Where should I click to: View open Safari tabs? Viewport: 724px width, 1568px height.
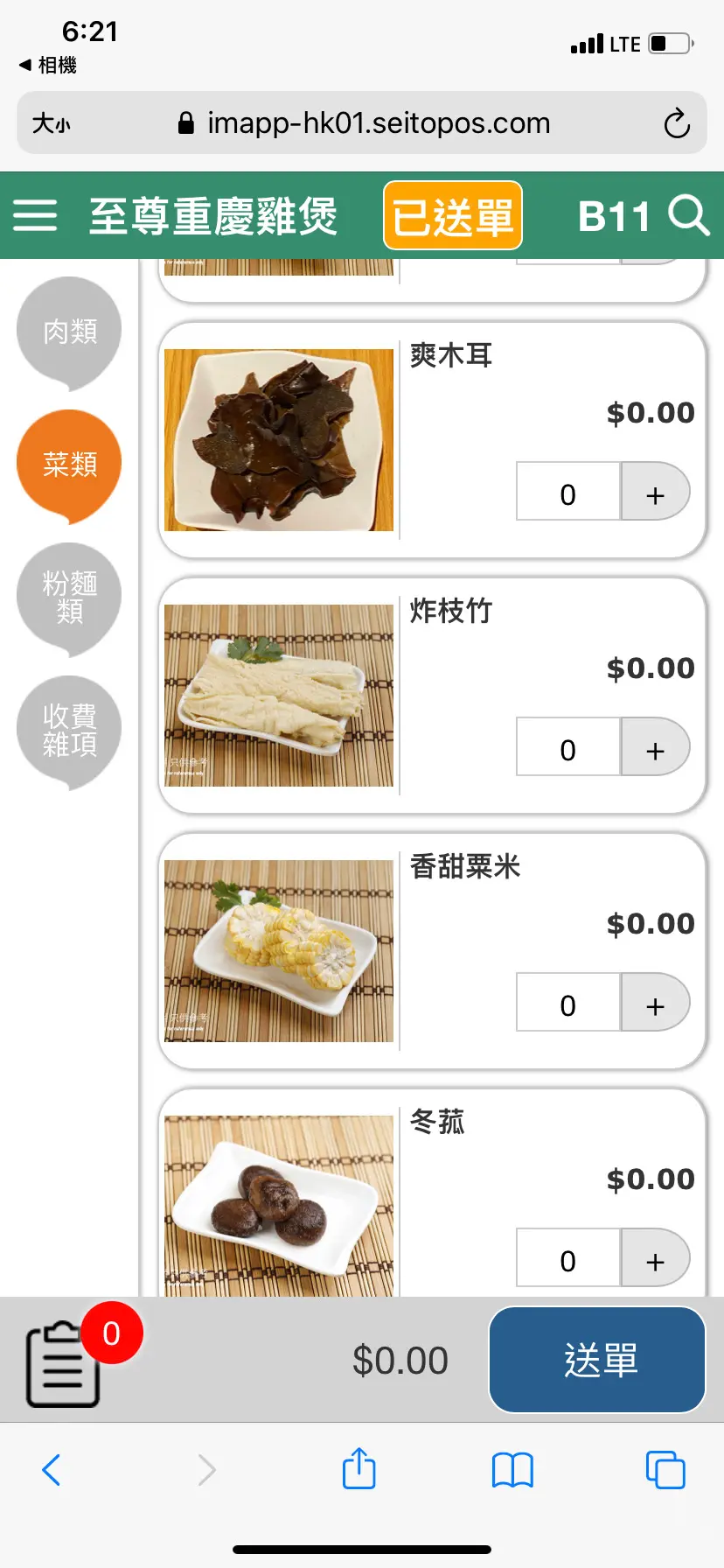(x=665, y=1470)
